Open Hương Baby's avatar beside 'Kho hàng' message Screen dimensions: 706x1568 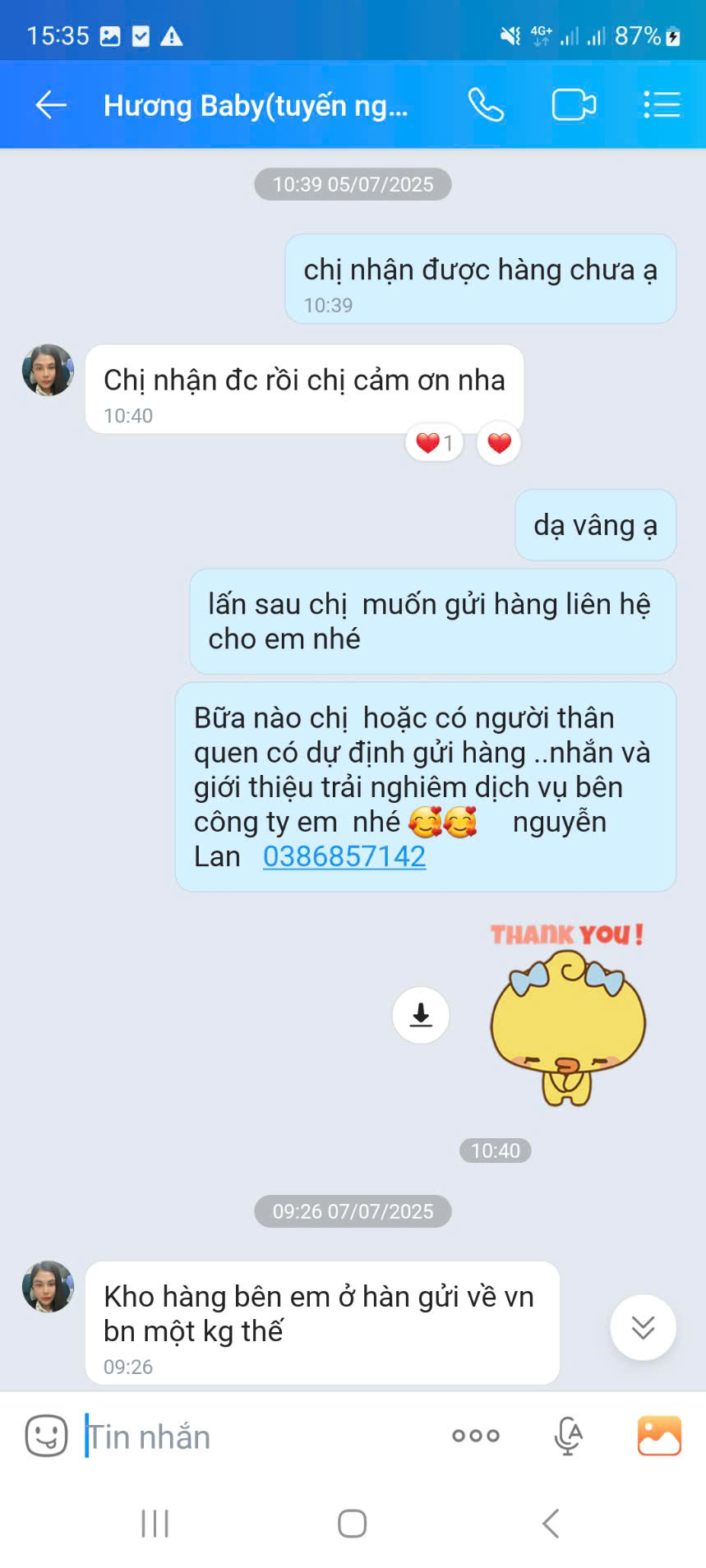(48, 1286)
